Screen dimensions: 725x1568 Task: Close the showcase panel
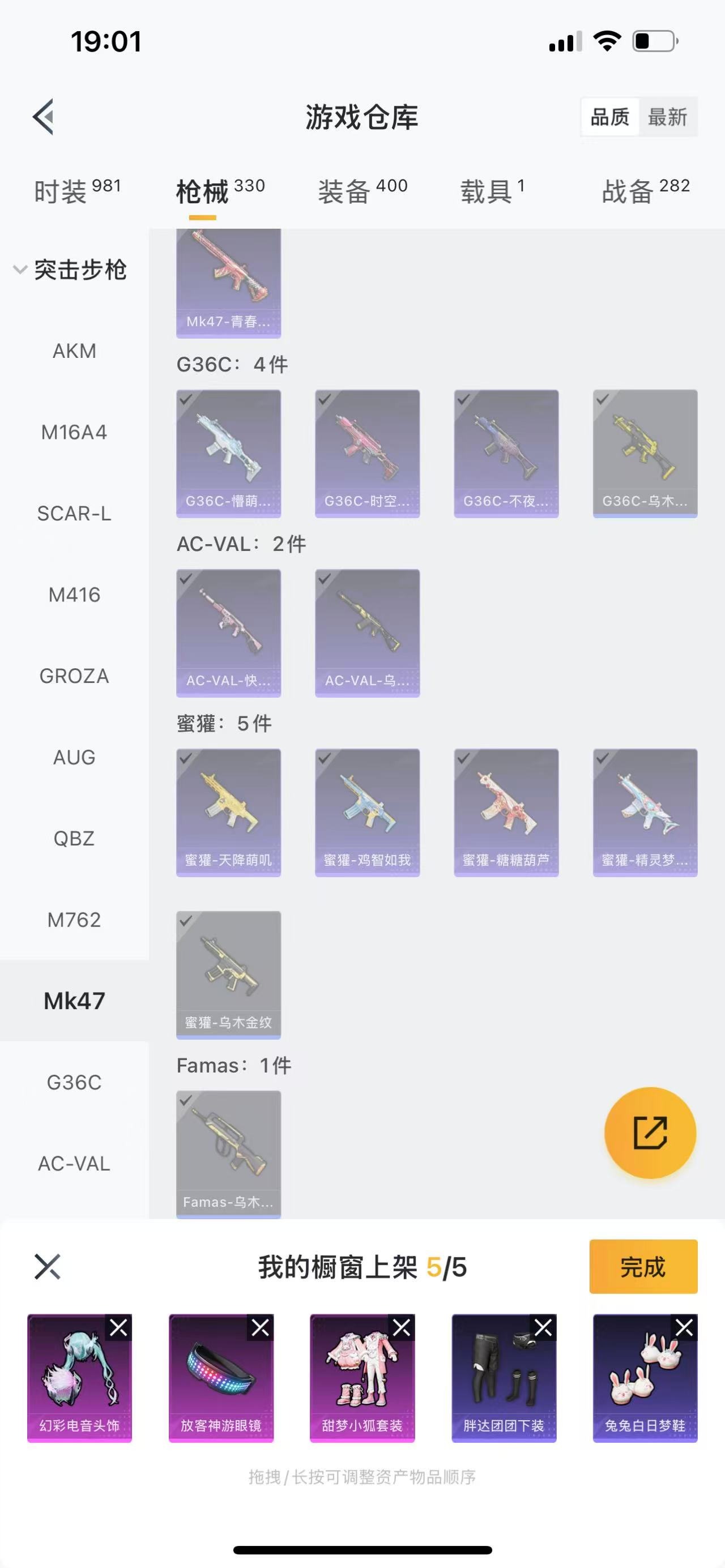tap(48, 1267)
